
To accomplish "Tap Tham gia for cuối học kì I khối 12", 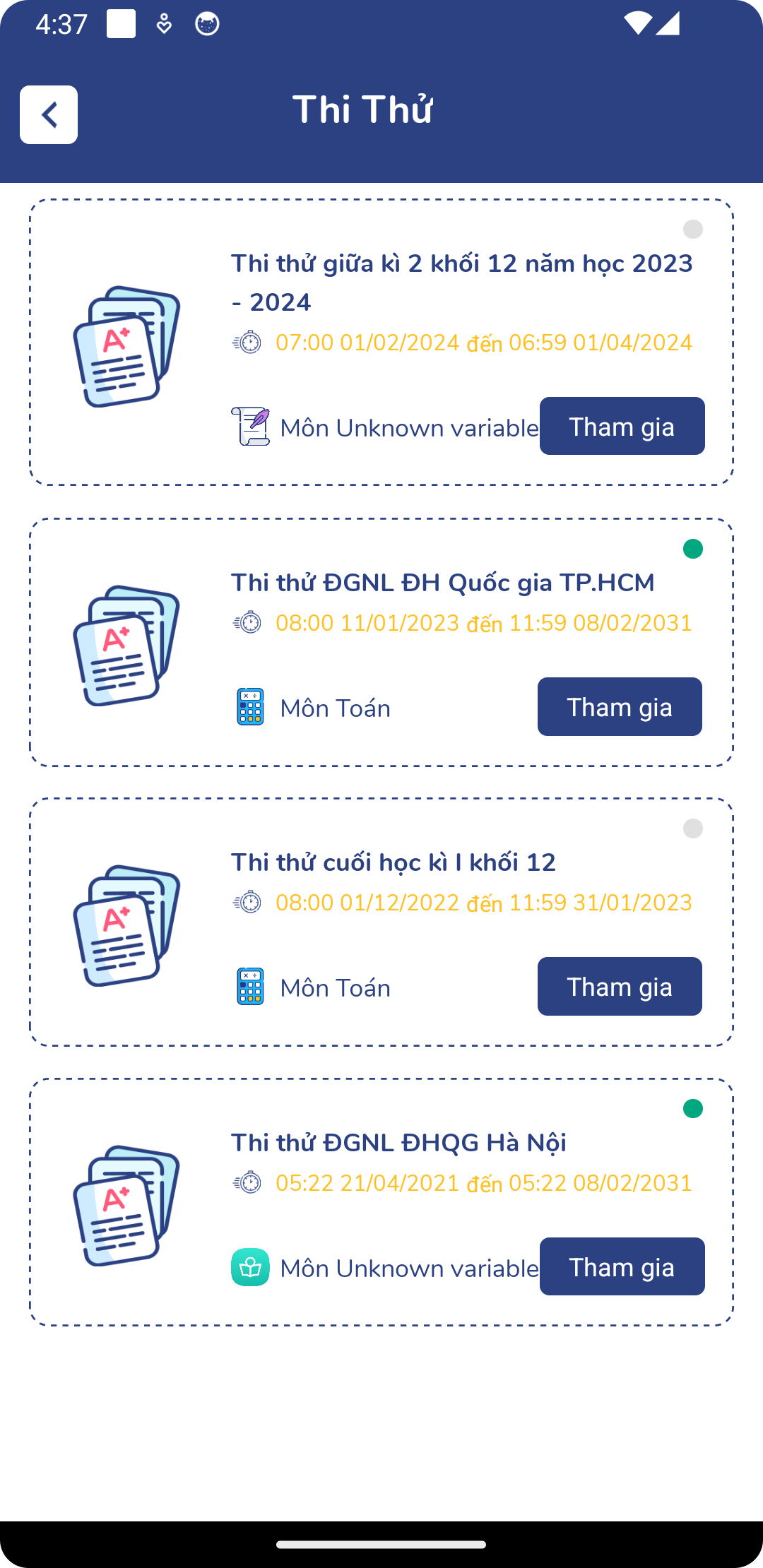I will [x=620, y=986].
